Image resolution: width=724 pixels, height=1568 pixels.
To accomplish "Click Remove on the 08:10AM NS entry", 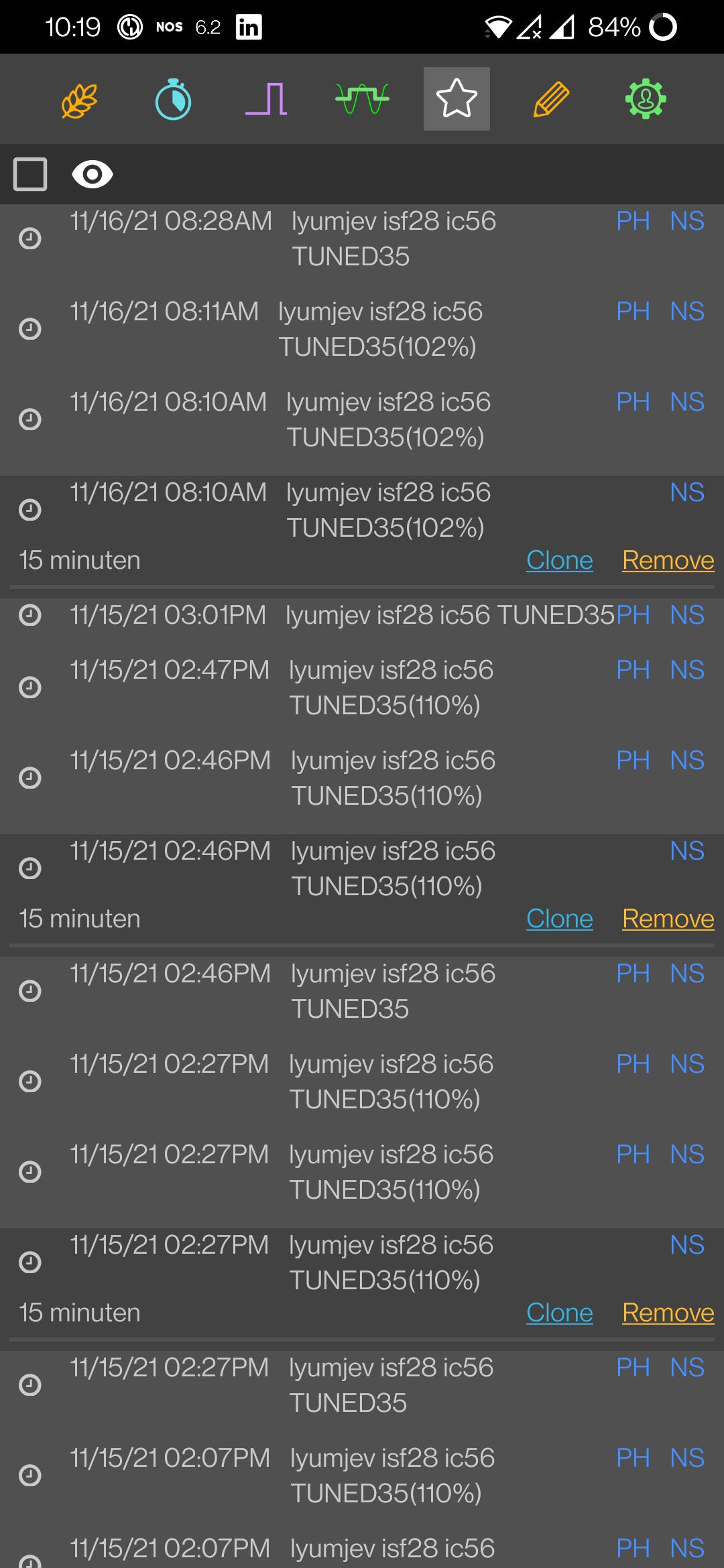I will point(668,560).
